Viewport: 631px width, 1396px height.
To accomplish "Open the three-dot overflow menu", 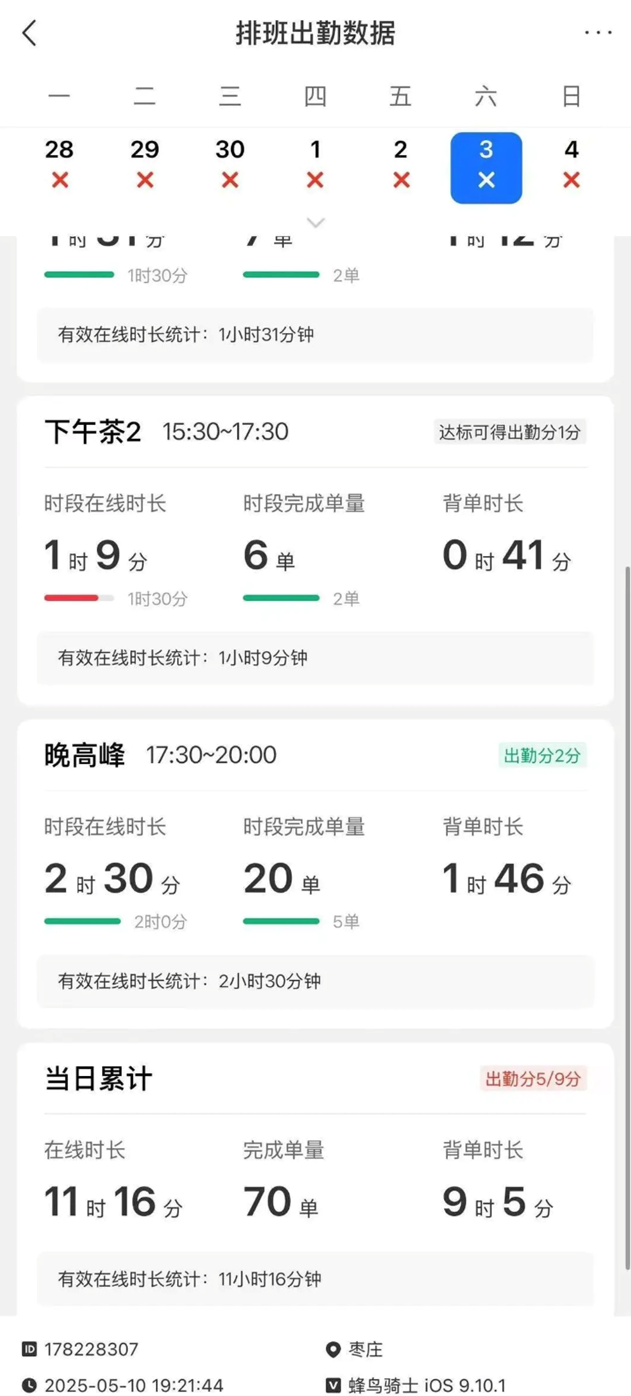I will pos(598,33).
